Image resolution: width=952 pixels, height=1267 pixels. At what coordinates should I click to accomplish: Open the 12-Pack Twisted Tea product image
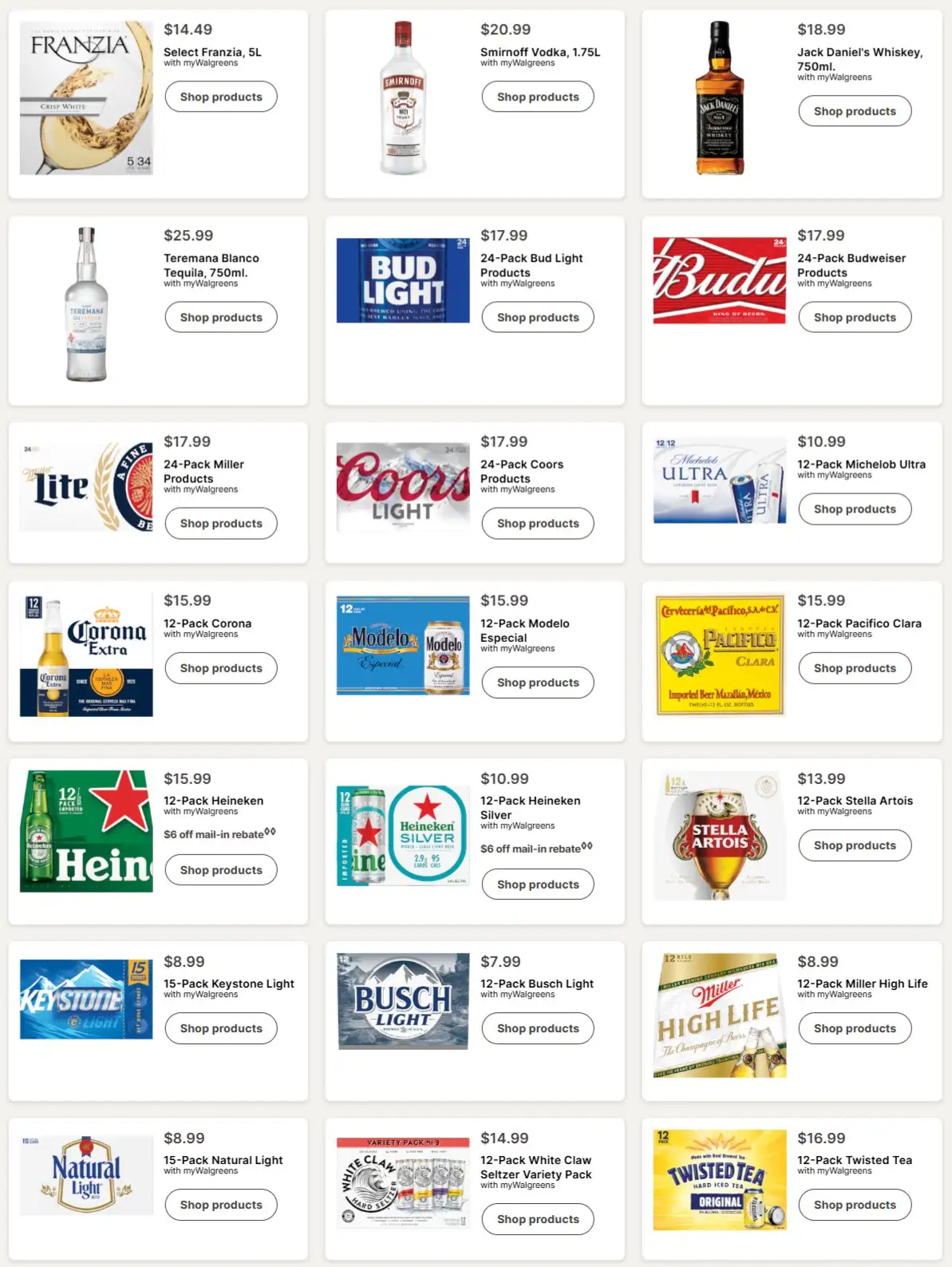point(720,1179)
